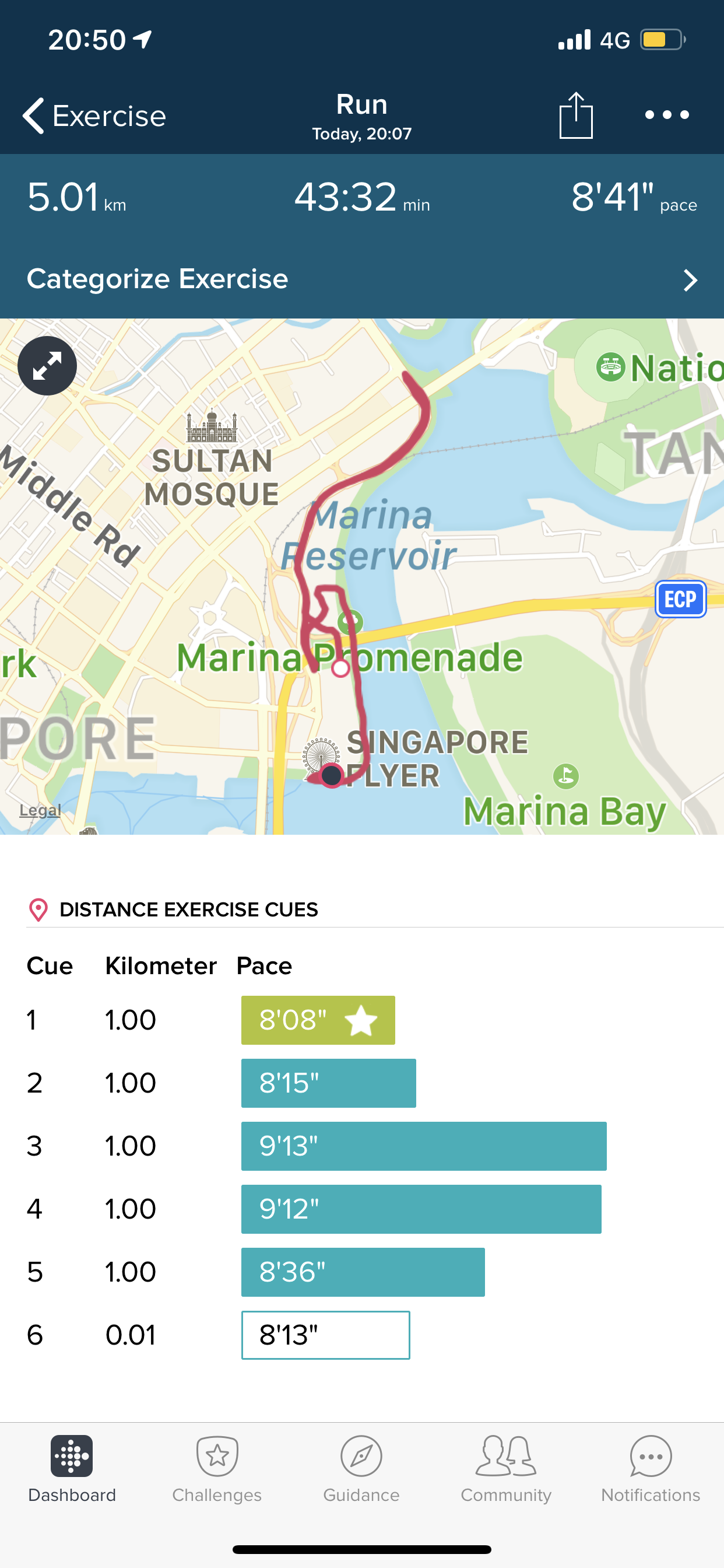This screenshot has width=724, height=1568.
Task: Share this run via the share icon
Action: [575, 115]
